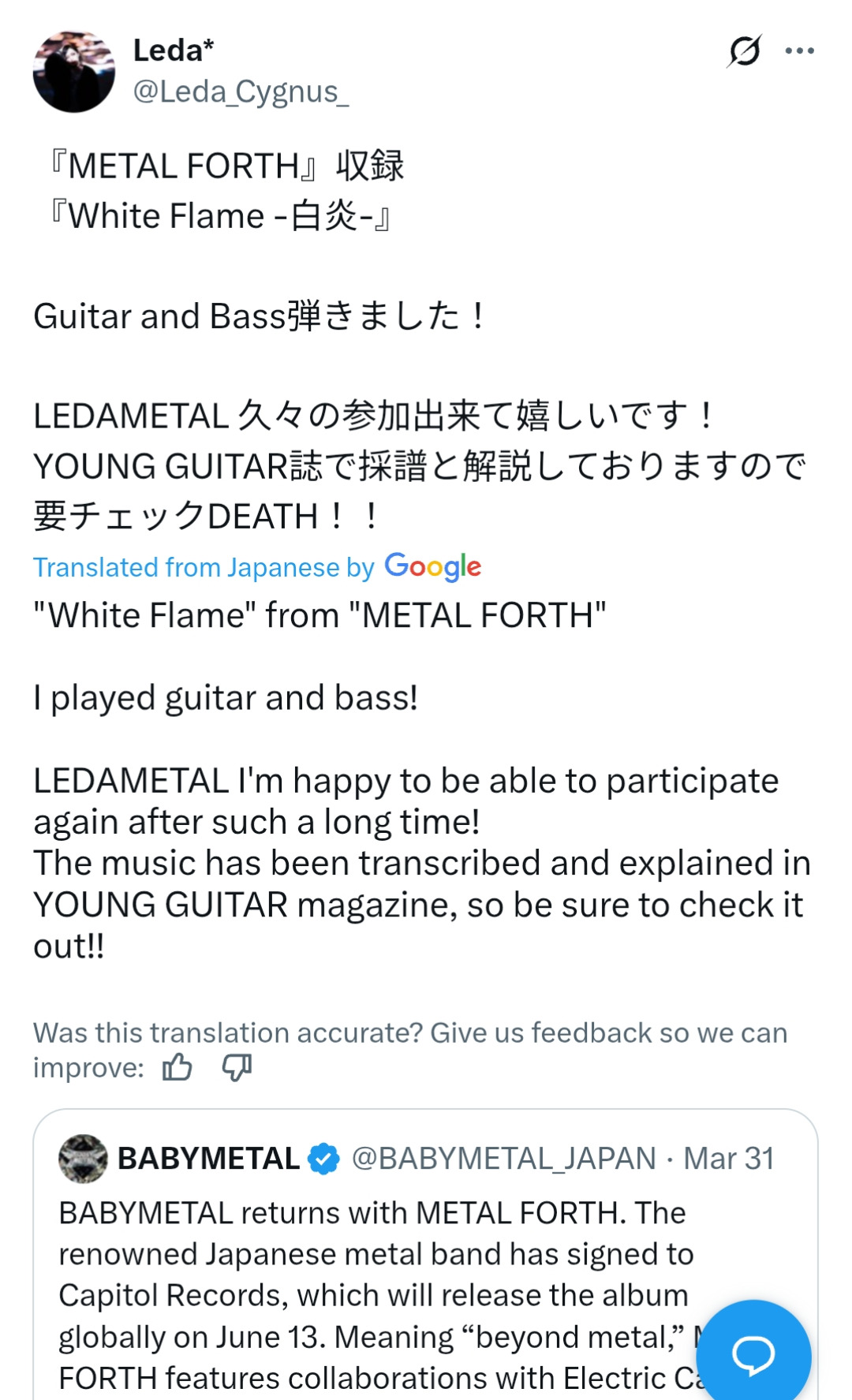Rate the translation with thumbs up

177,1068
